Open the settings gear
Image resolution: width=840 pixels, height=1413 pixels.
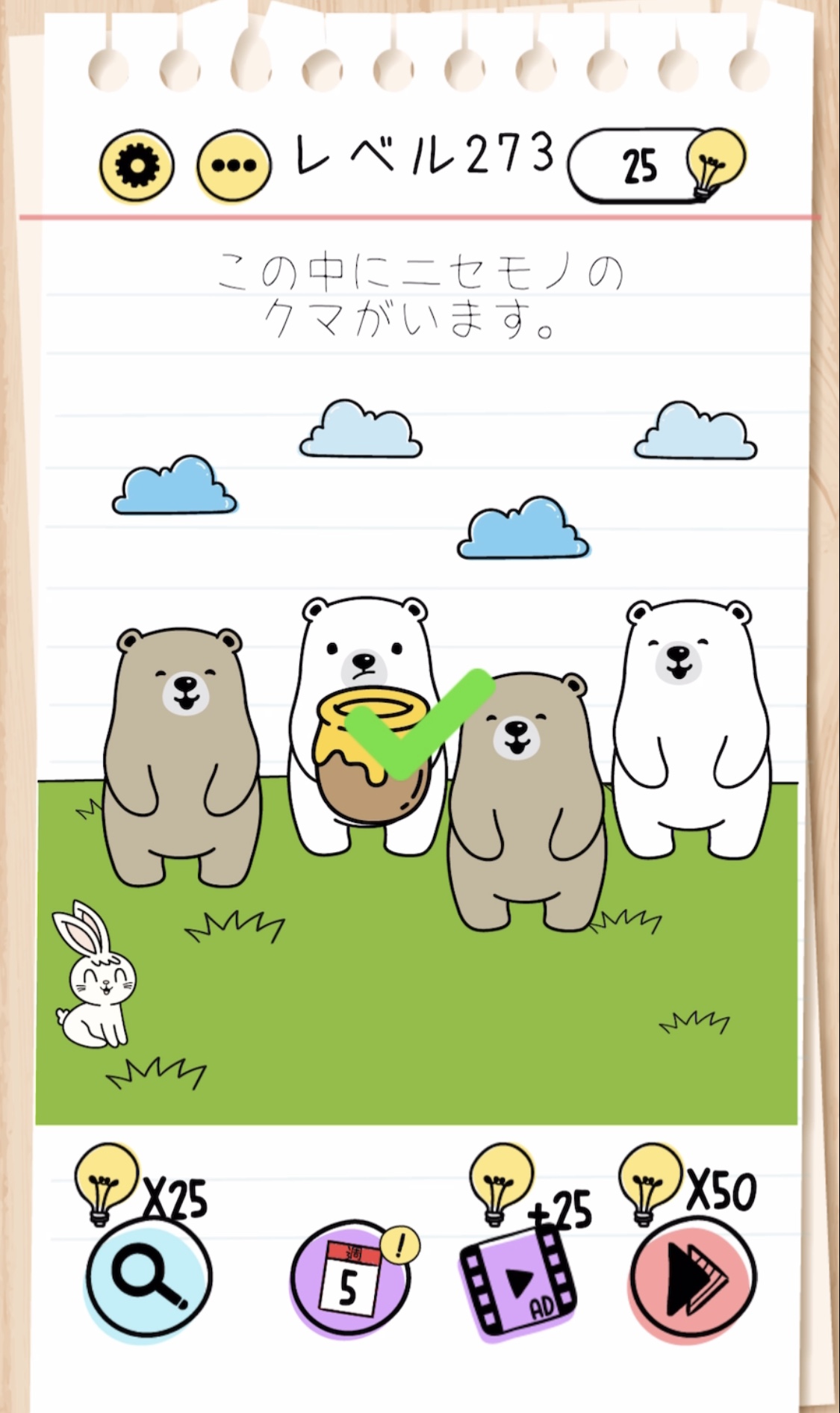[x=137, y=167]
